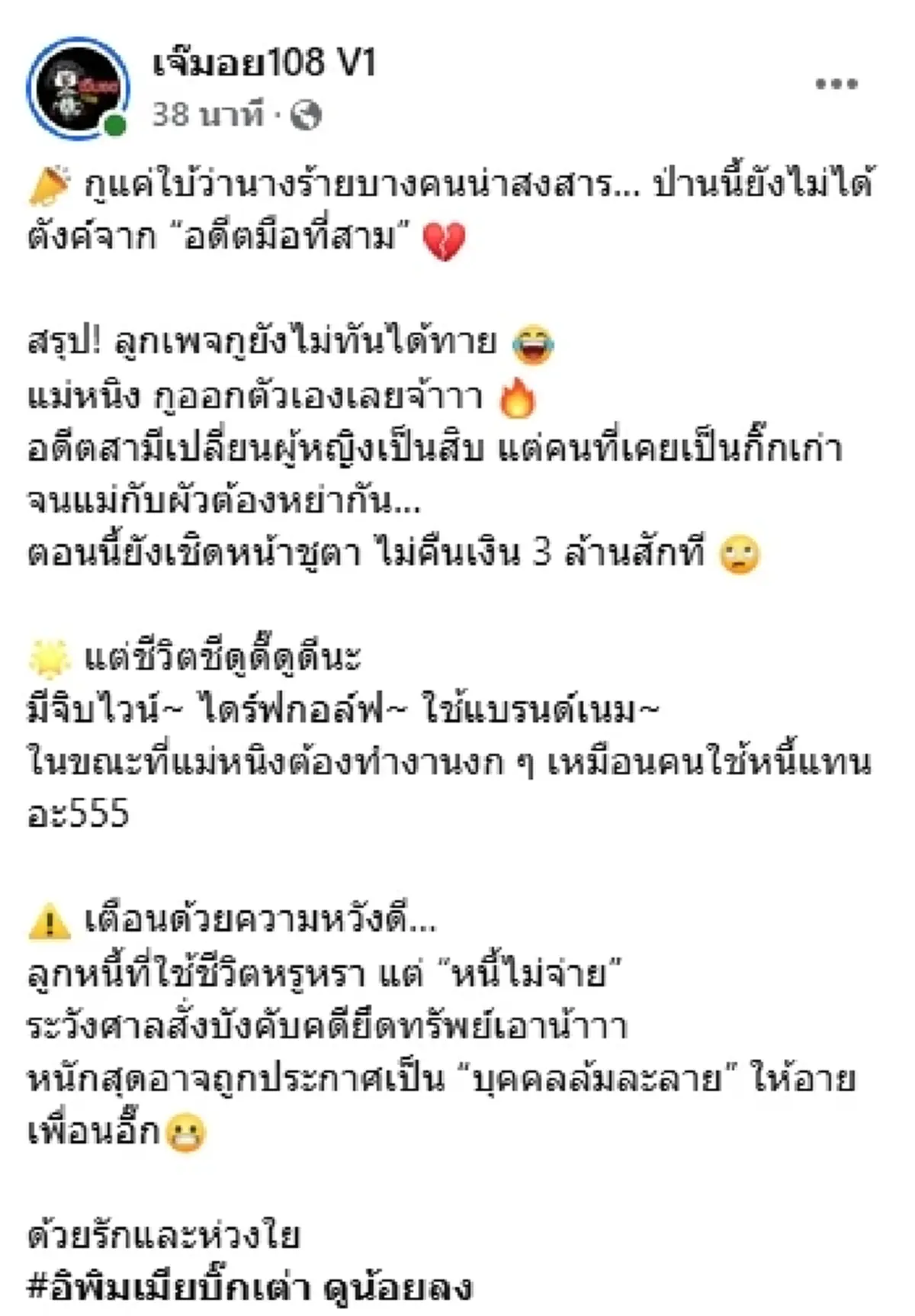This screenshot has height=1316, width=915.
Task: Click the warning emoji before เตือนด้วยความหวังดี
Action: coord(50,921)
